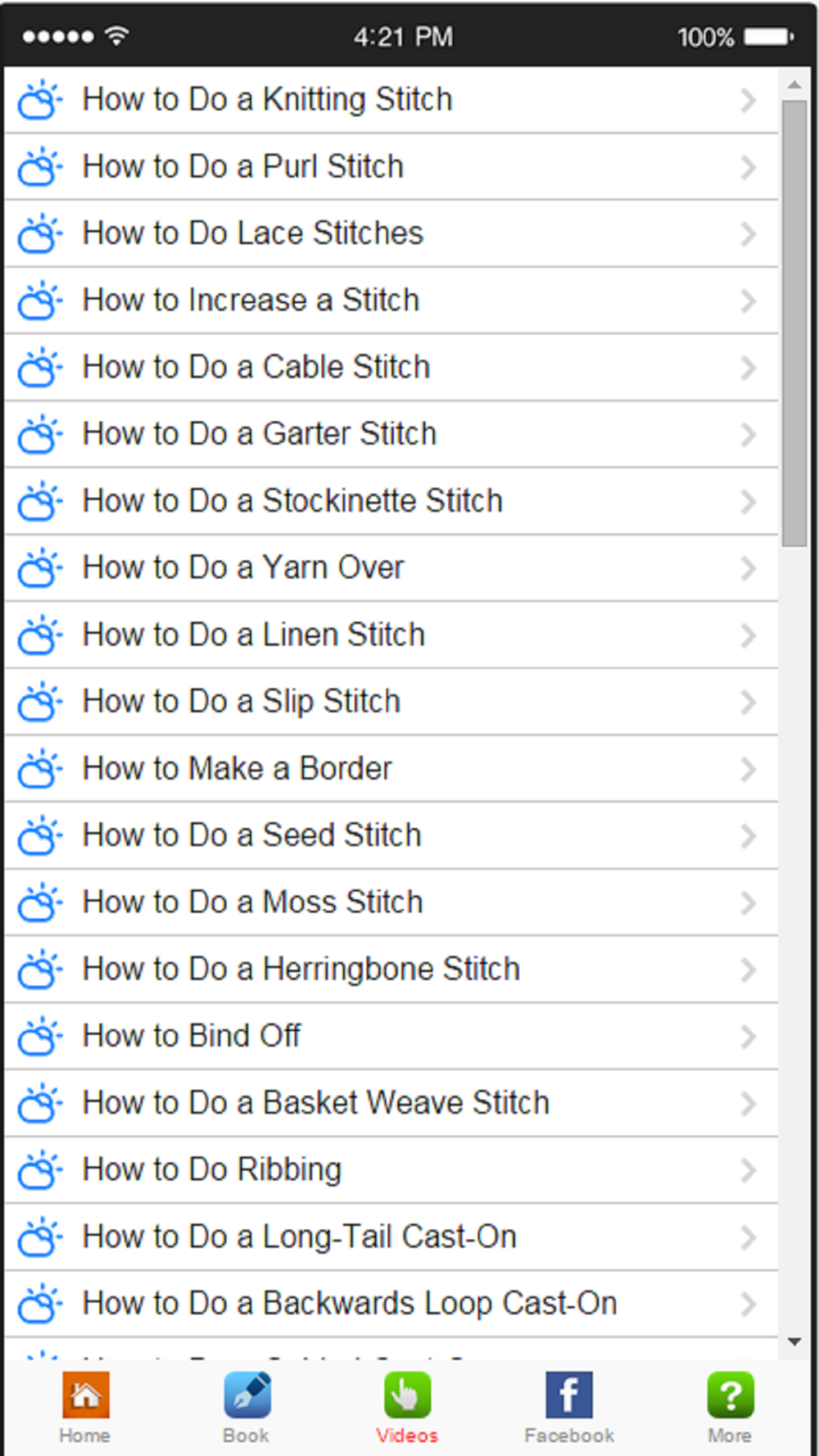This screenshot has width=819, height=1456.
Task: Open How to Do a Linen Stitch
Action: click(x=391, y=635)
